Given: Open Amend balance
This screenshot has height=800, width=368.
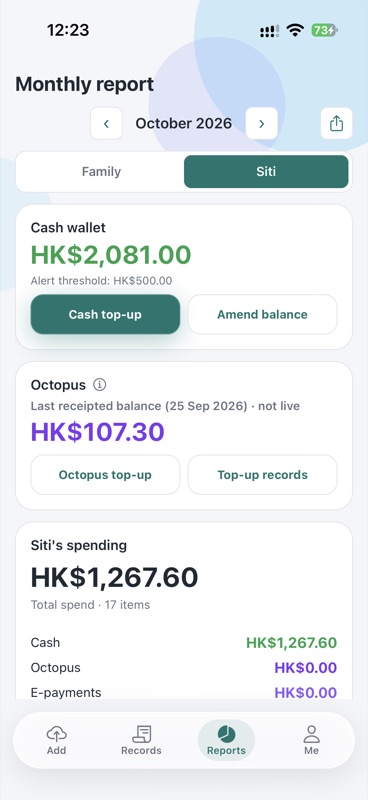Looking at the screenshot, I should tap(262, 314).
